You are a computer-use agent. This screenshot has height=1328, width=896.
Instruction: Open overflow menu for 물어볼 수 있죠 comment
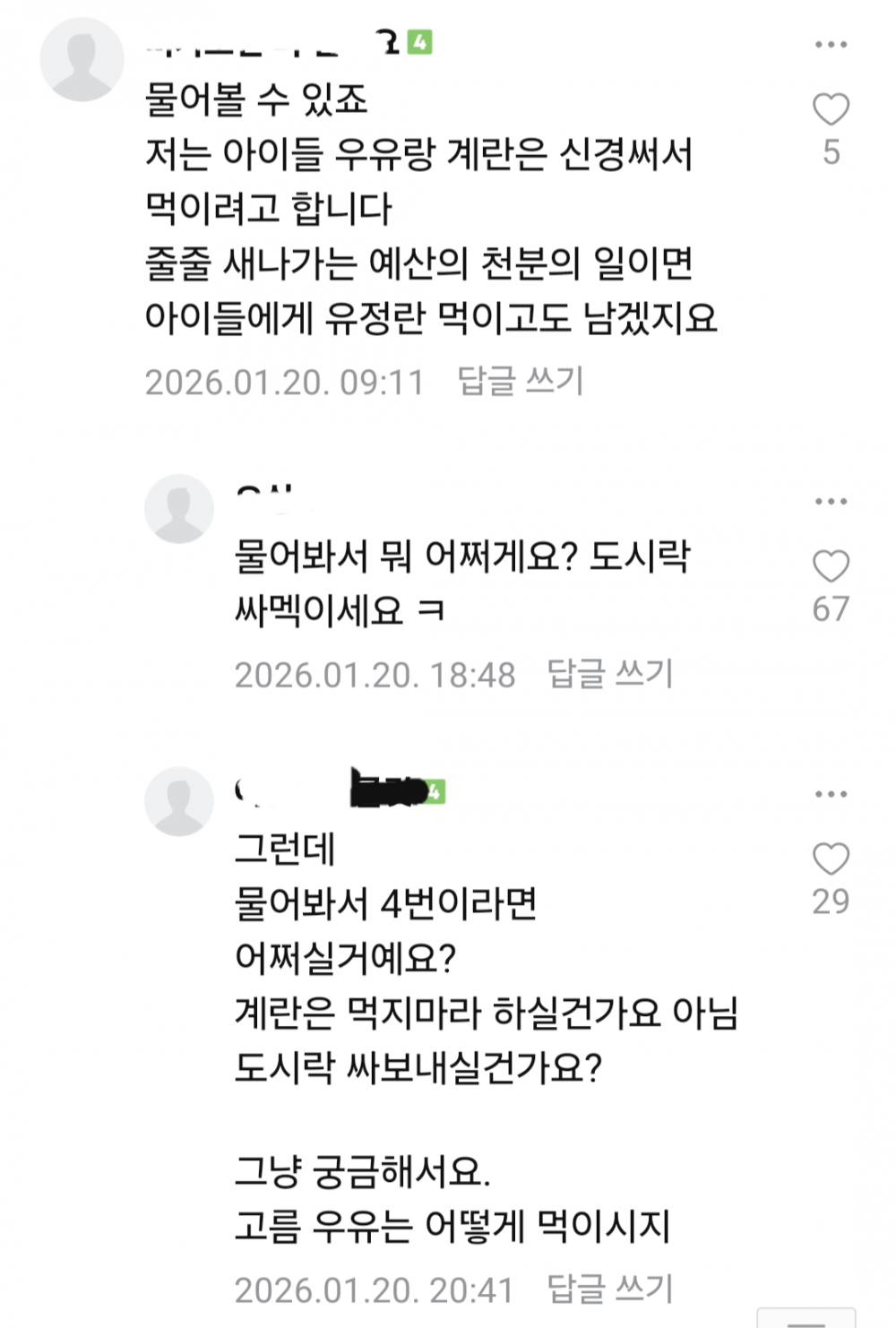tap(831, 44)
